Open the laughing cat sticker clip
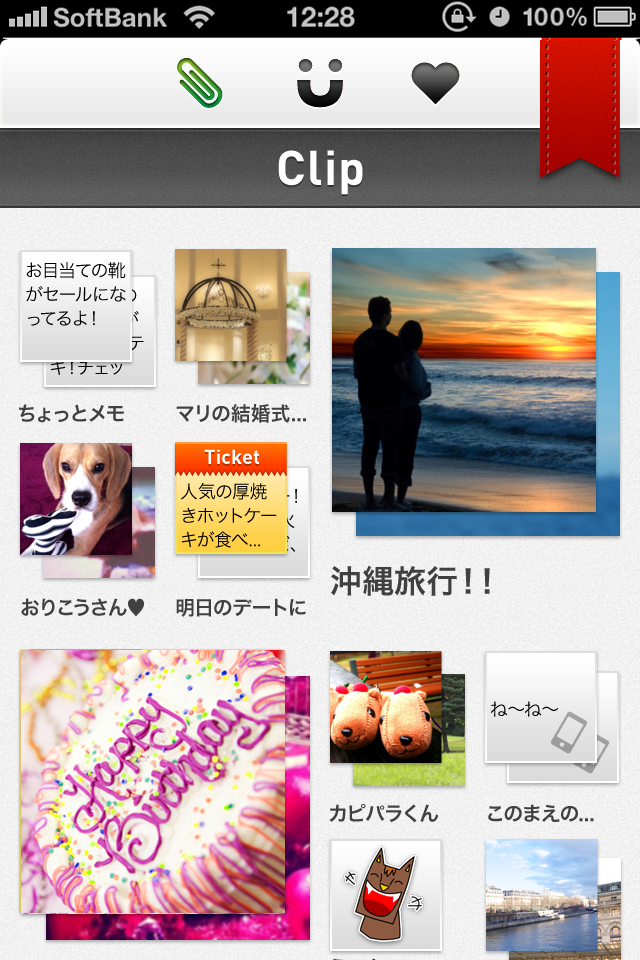The height and width of the screenshot is (960, 640). (386, 893)
